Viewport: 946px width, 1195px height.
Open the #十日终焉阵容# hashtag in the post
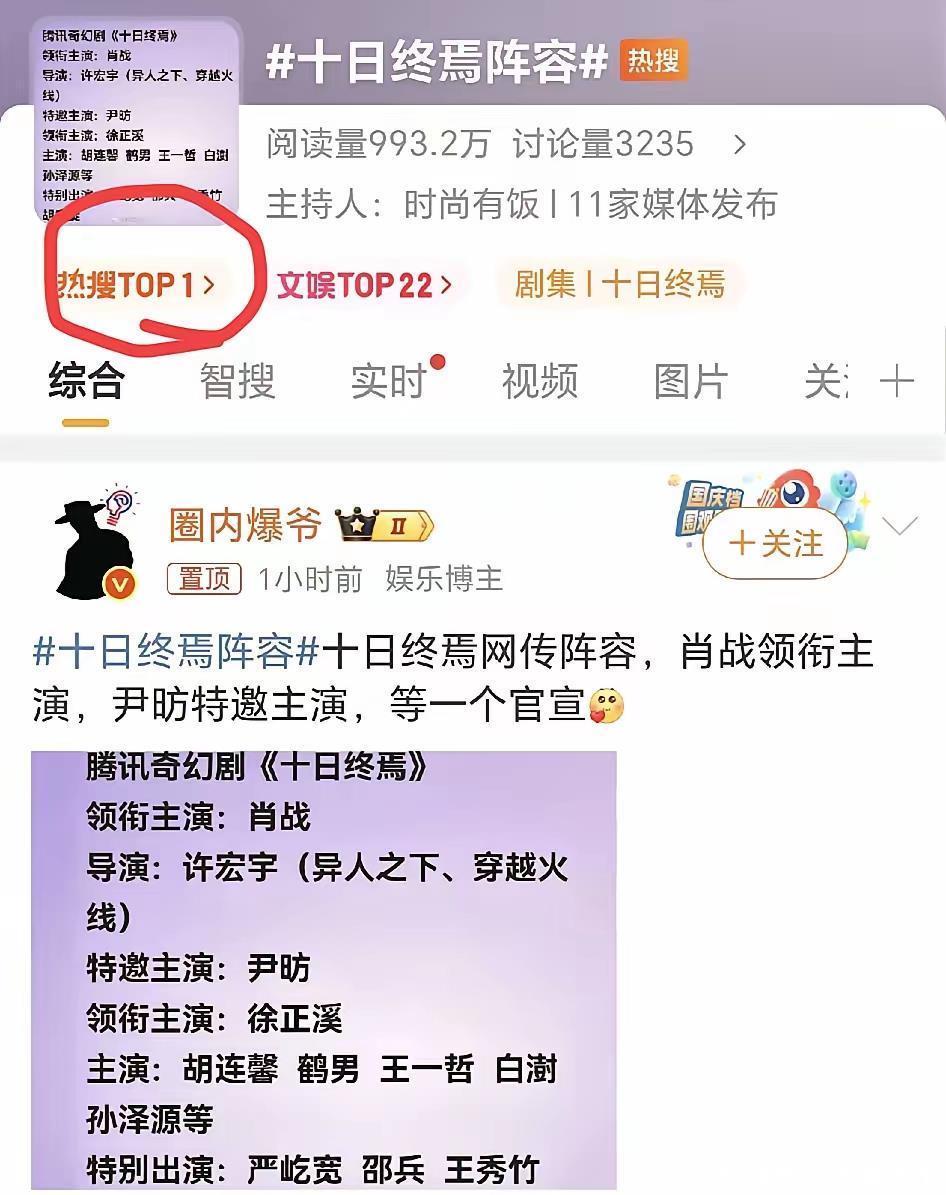176,652
